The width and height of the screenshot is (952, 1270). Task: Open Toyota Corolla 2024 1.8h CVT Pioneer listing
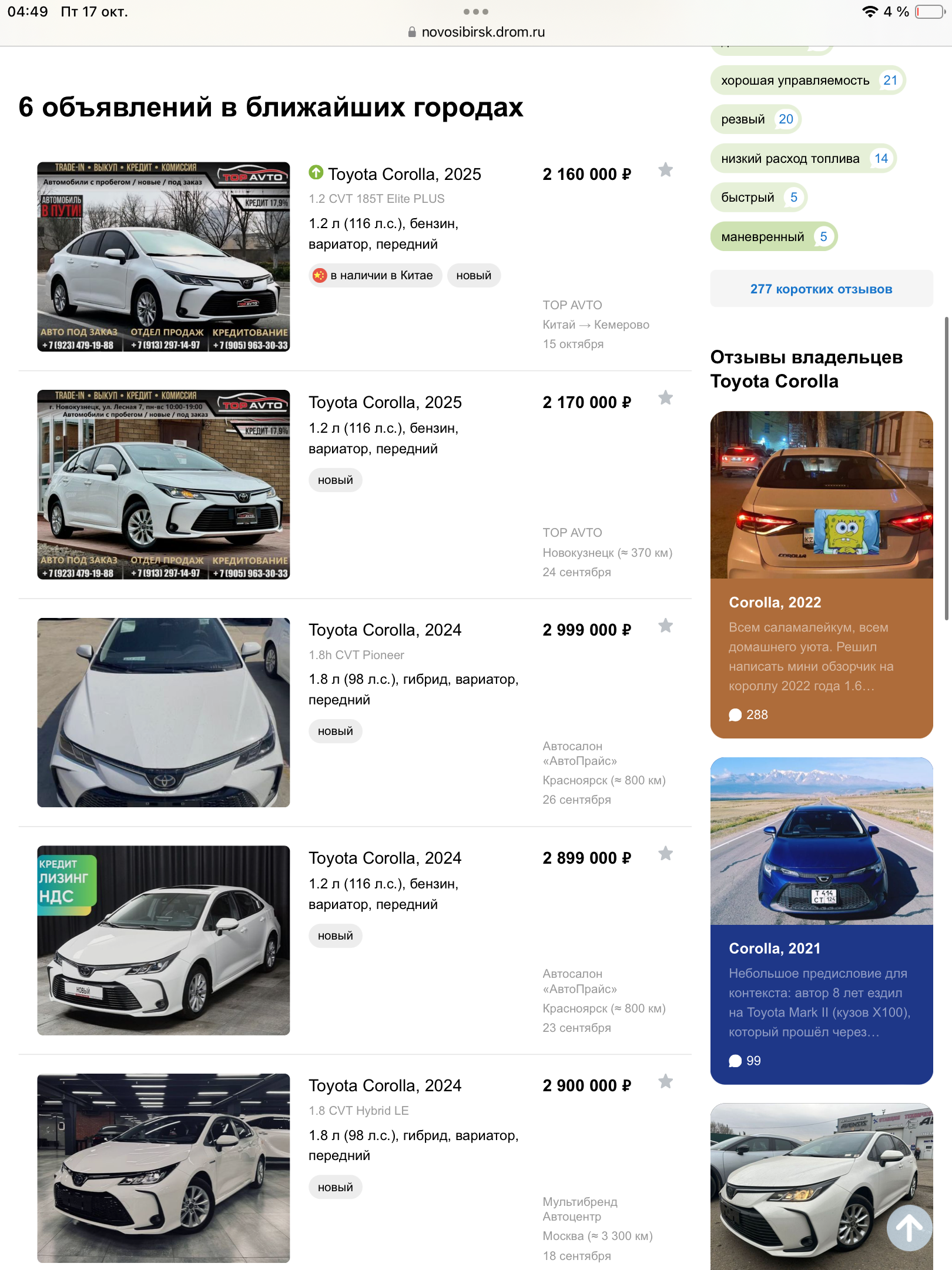385,630
